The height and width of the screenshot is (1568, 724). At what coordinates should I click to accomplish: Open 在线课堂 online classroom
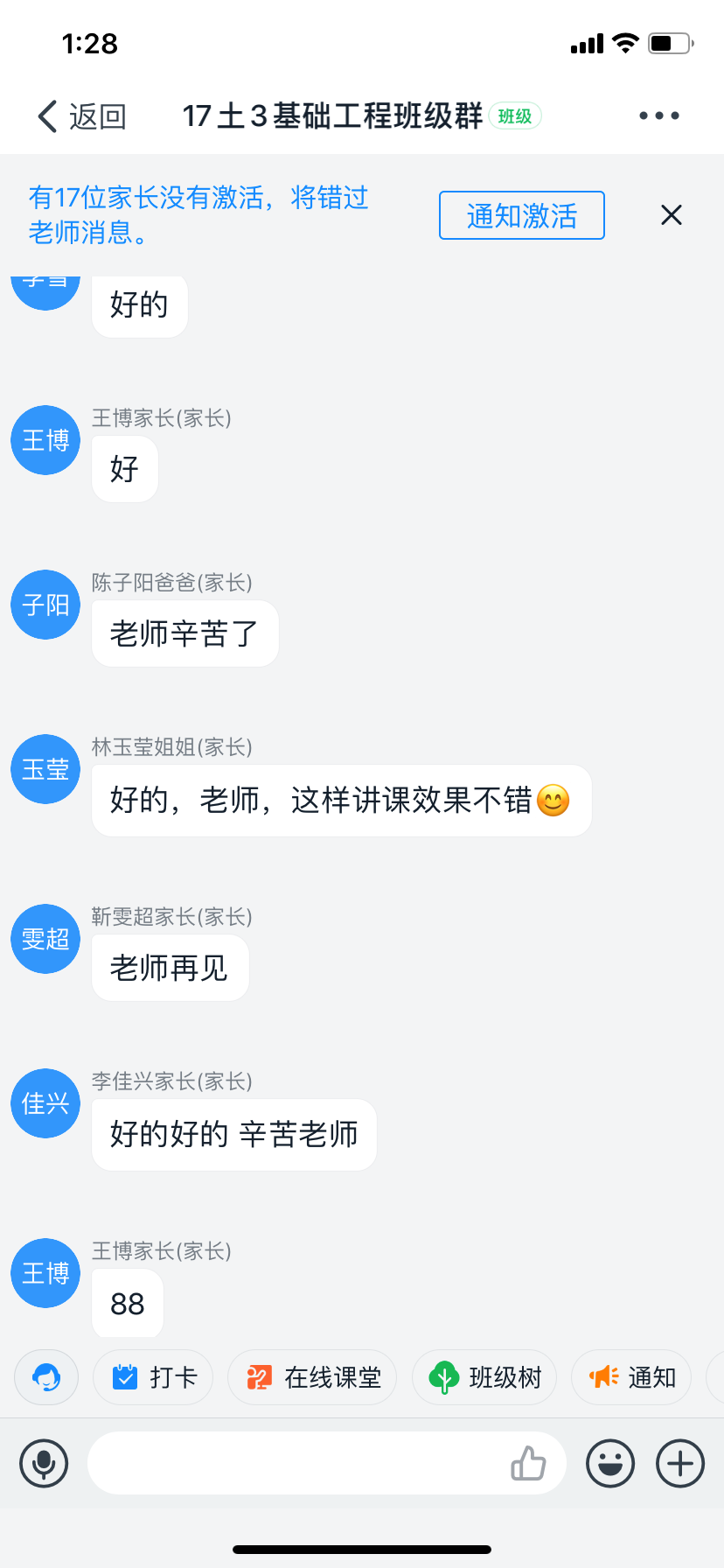312,1377
